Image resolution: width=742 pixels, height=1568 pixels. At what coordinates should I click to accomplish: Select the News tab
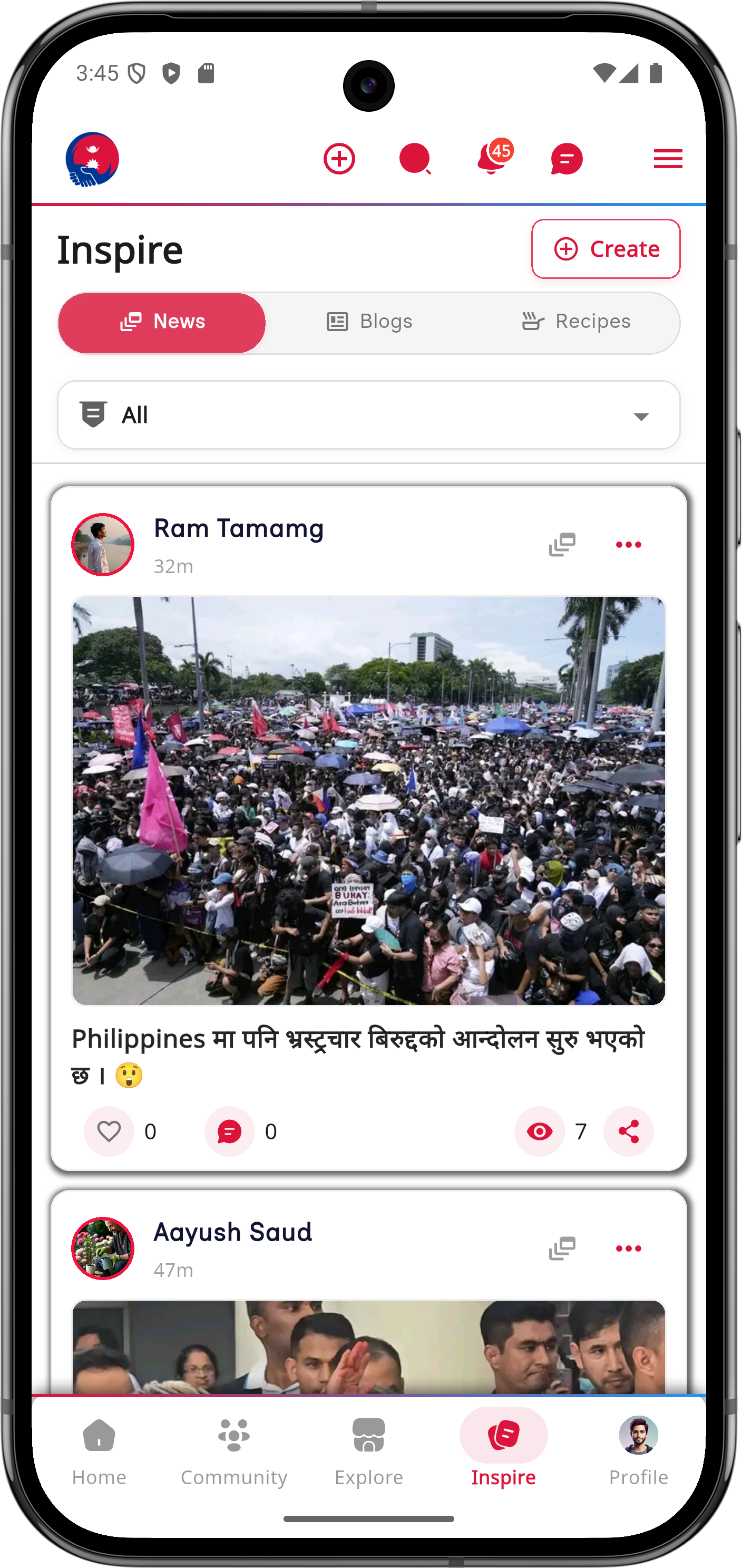(x=162, y=323)
